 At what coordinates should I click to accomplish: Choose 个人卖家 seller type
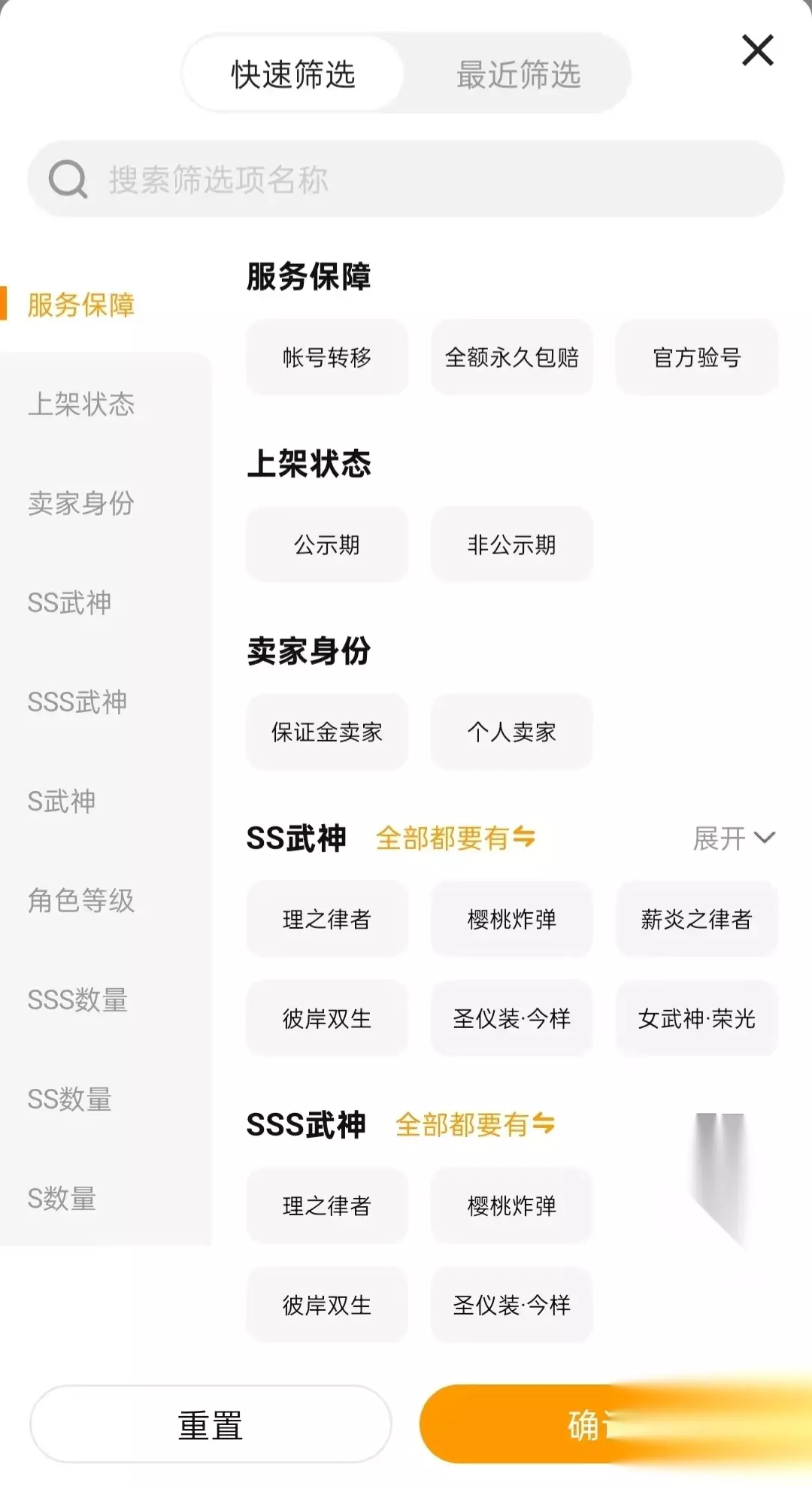[512, 732]
